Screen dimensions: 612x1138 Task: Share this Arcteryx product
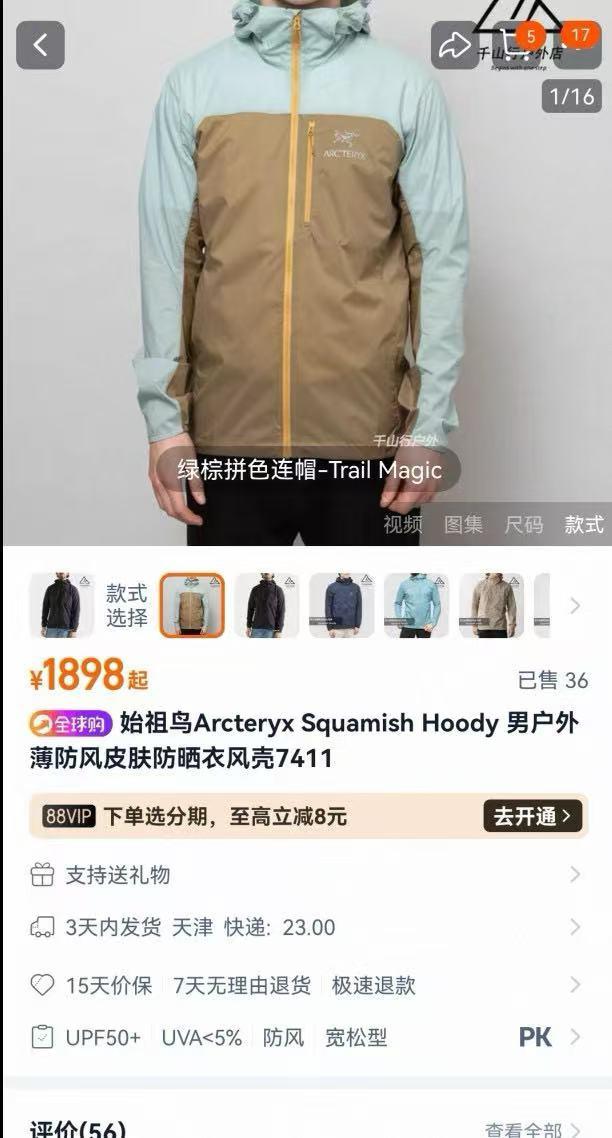point(455,45)
